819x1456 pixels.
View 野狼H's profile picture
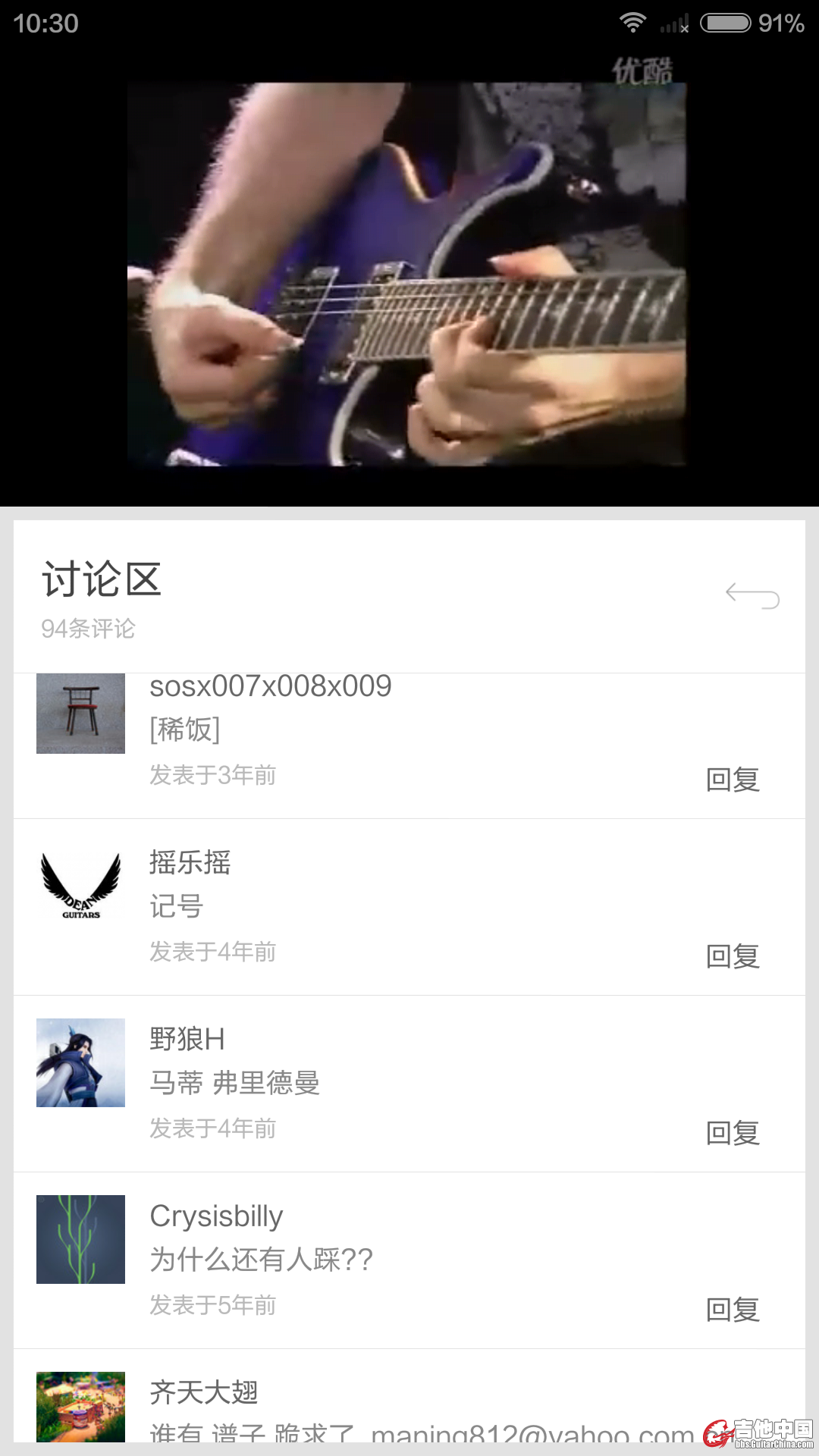(80, 1062)
